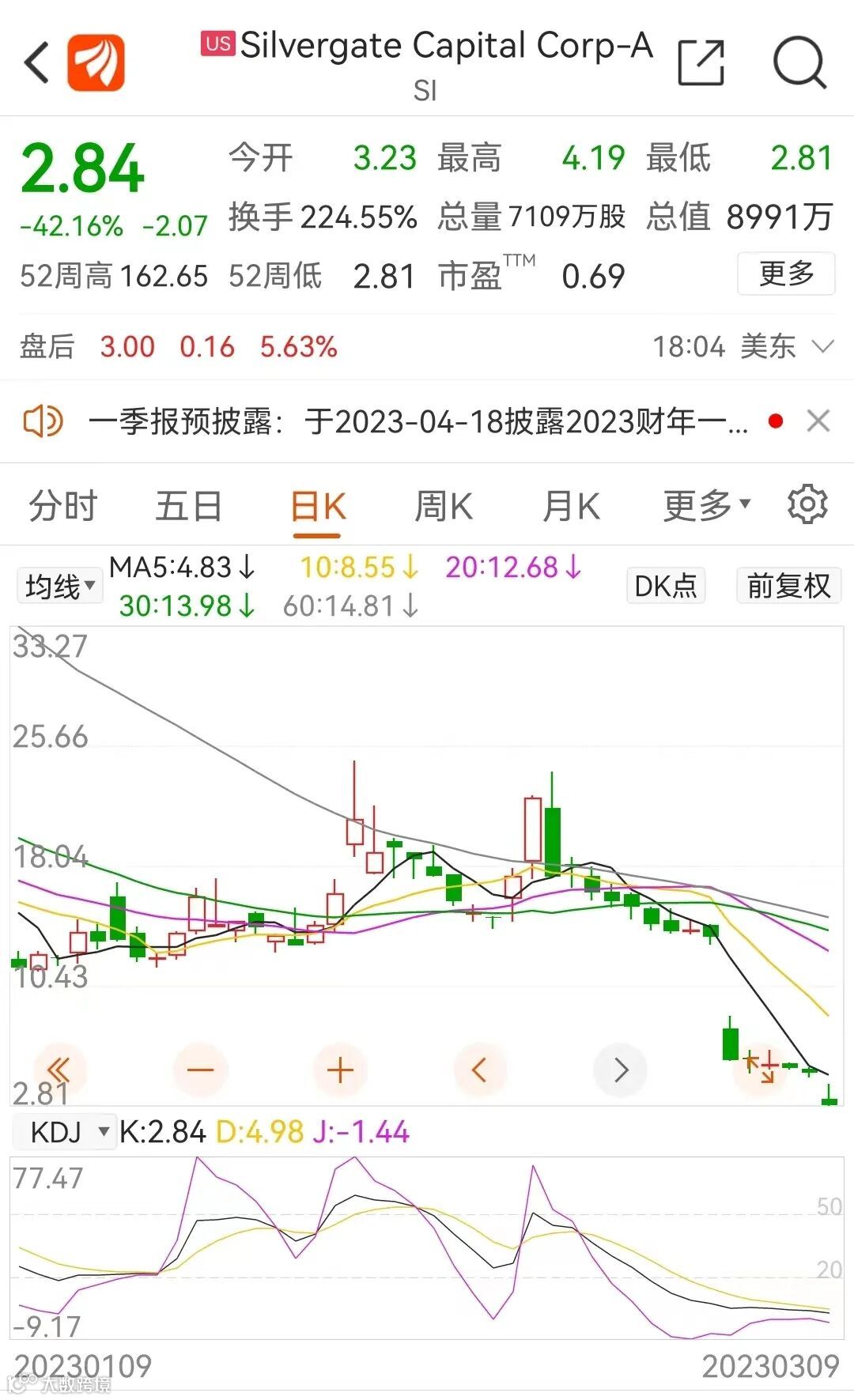
Task: Dismiss the earnings announcement banner
Action: click(x=818, y=421)
